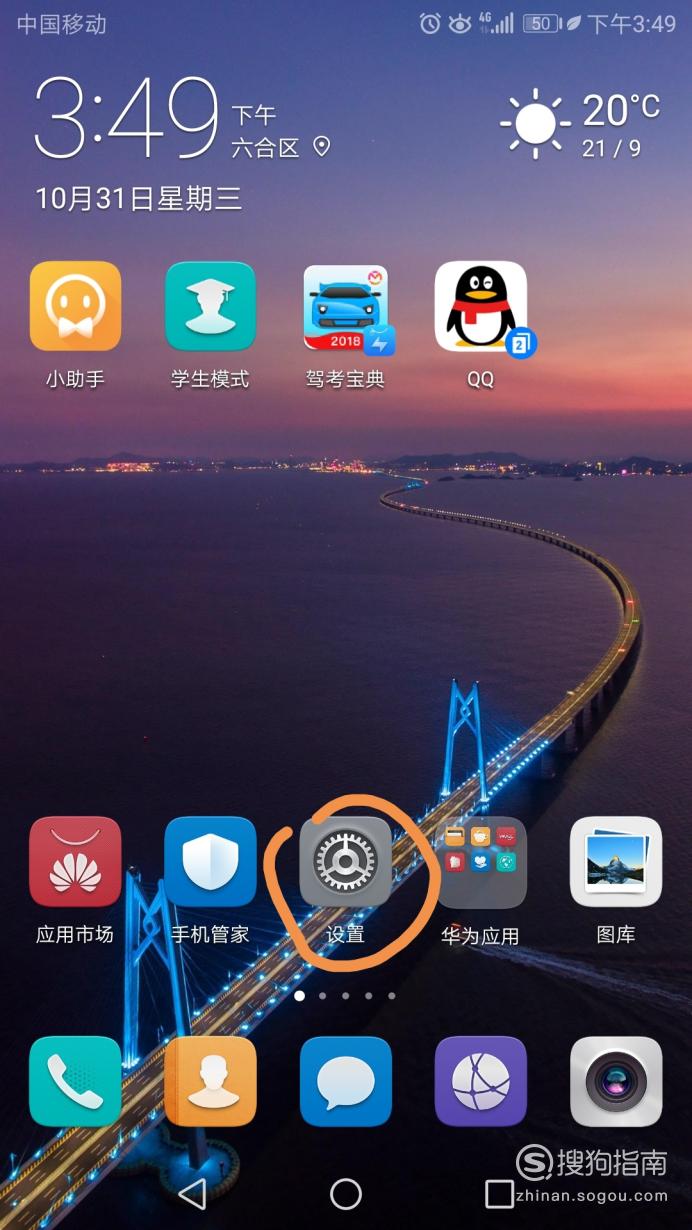Open the contacts app in dock
This screenshot has width=692, height=1230.
coord(210,1081)
